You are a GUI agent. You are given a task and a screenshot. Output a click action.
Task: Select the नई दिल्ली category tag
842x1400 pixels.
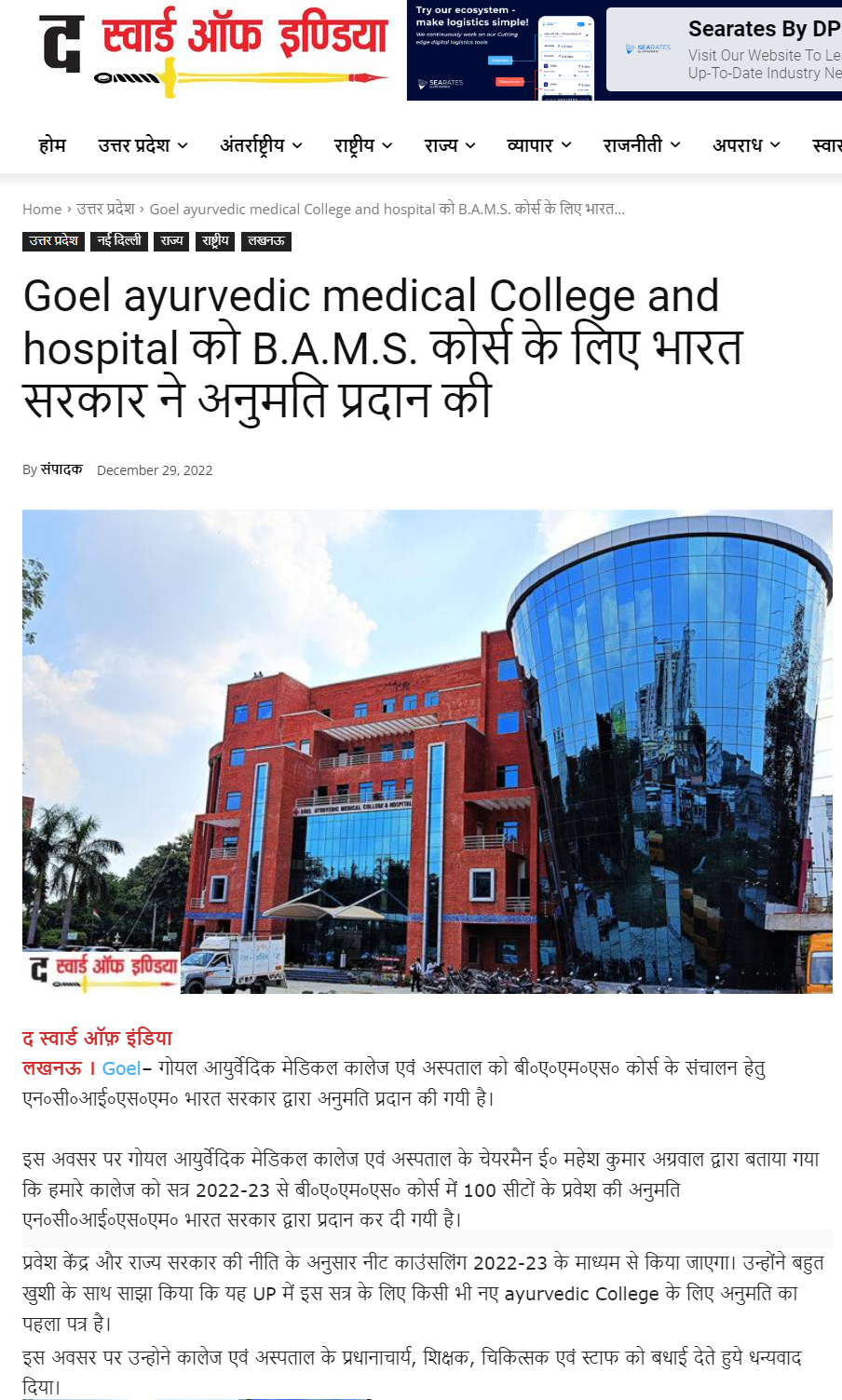click(119, 241)
